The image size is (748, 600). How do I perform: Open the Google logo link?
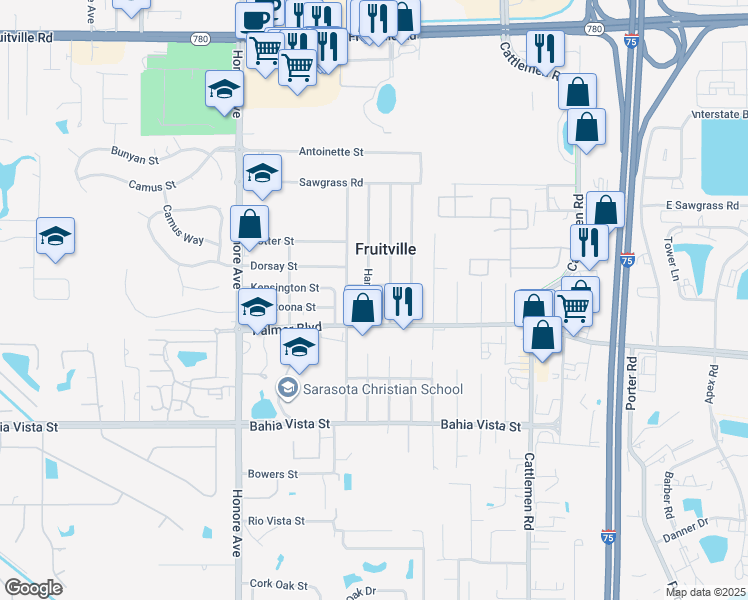(x=33, y=588)
